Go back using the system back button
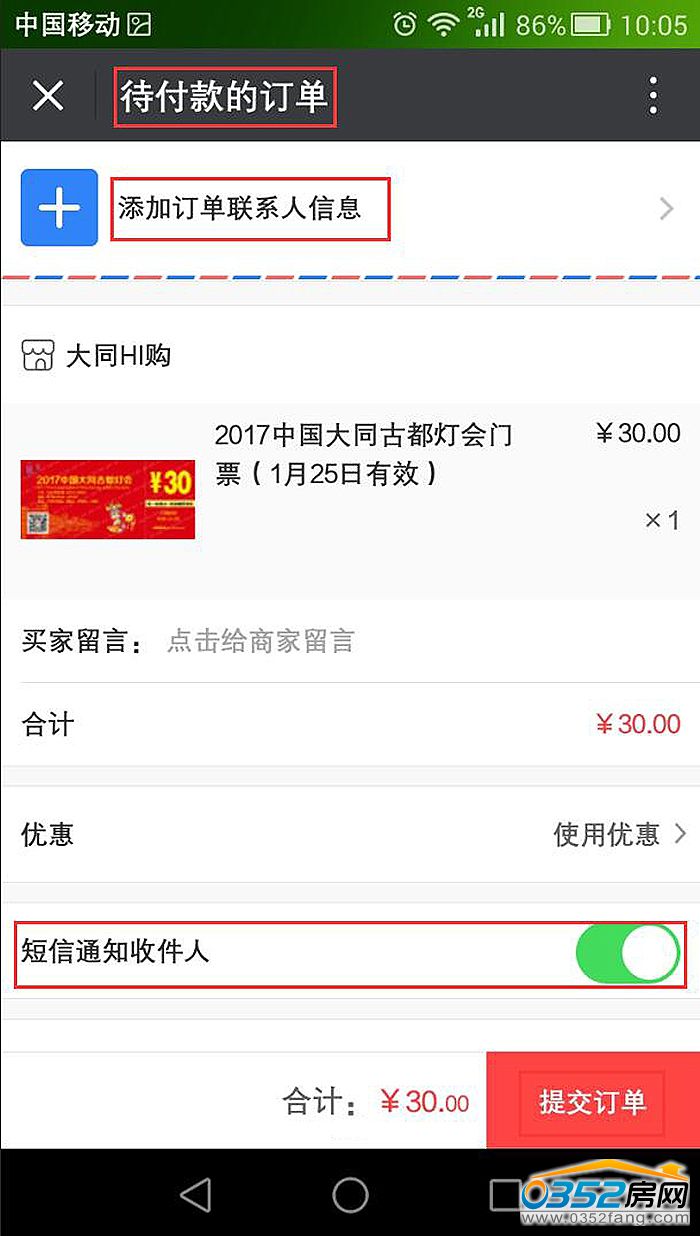Screen dimensions: 700x1236 click(195, 1194)
